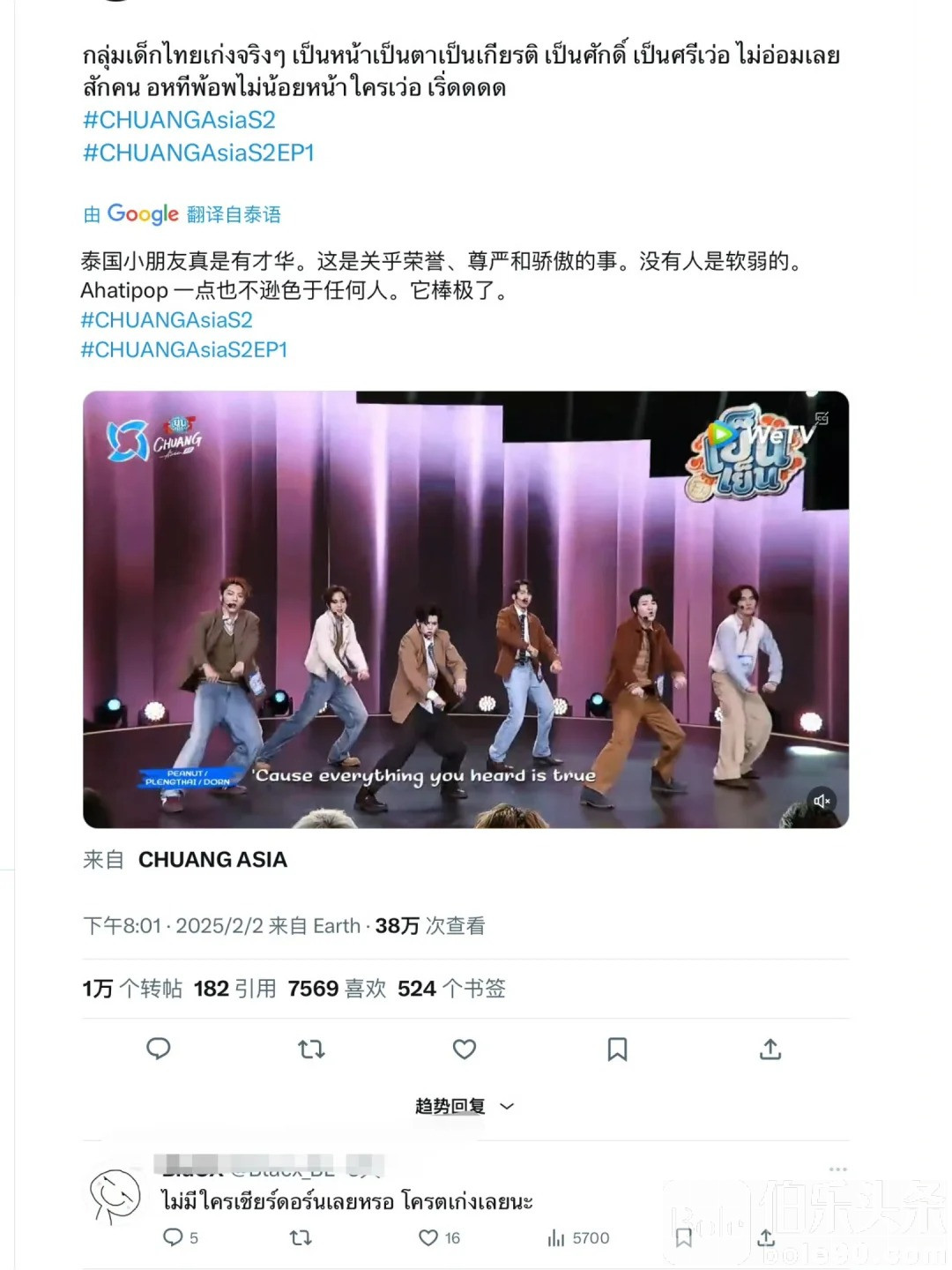The width and height of the screenshot is (952, 1270).
Task: Reply to the main post
Action: [159, 1049]
